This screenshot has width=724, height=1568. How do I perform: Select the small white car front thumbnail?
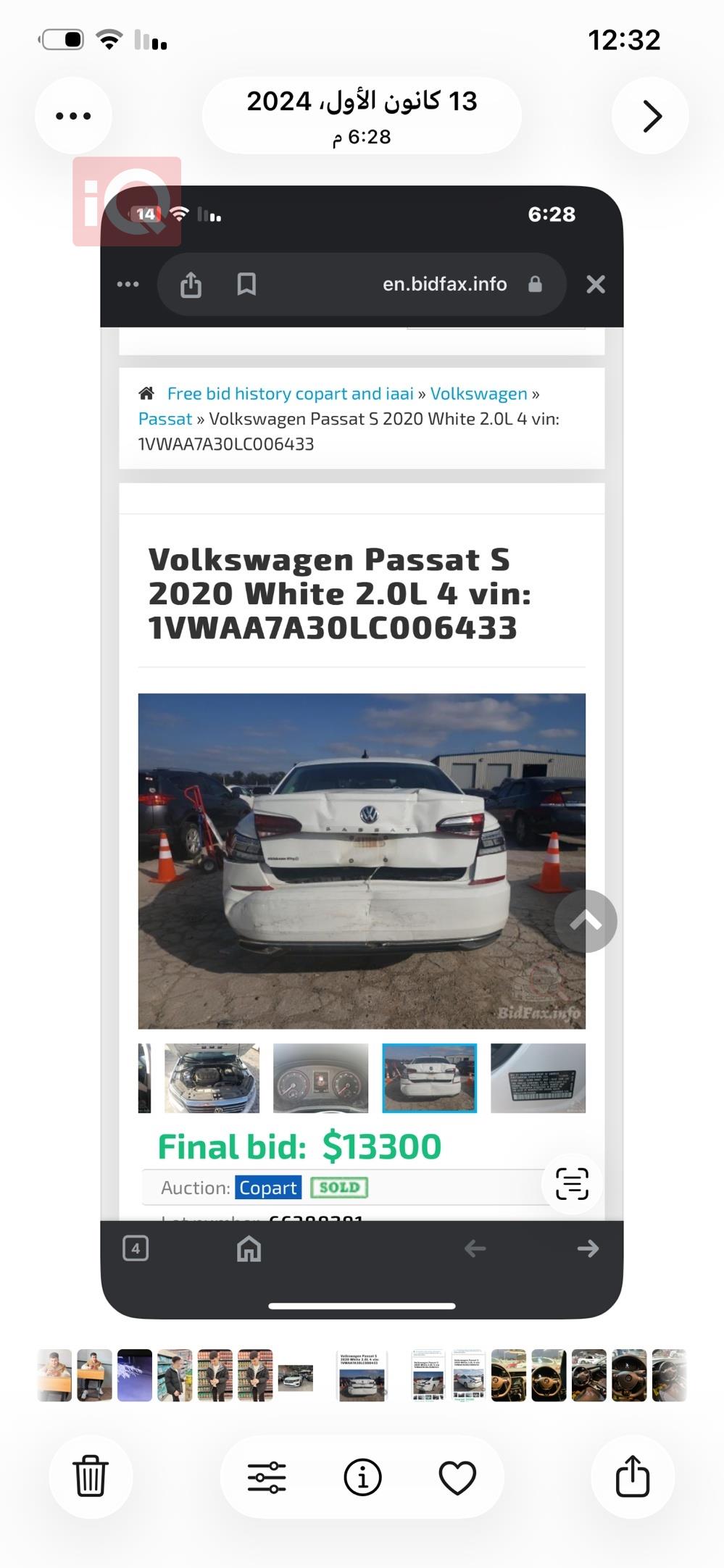point(296,1377)
